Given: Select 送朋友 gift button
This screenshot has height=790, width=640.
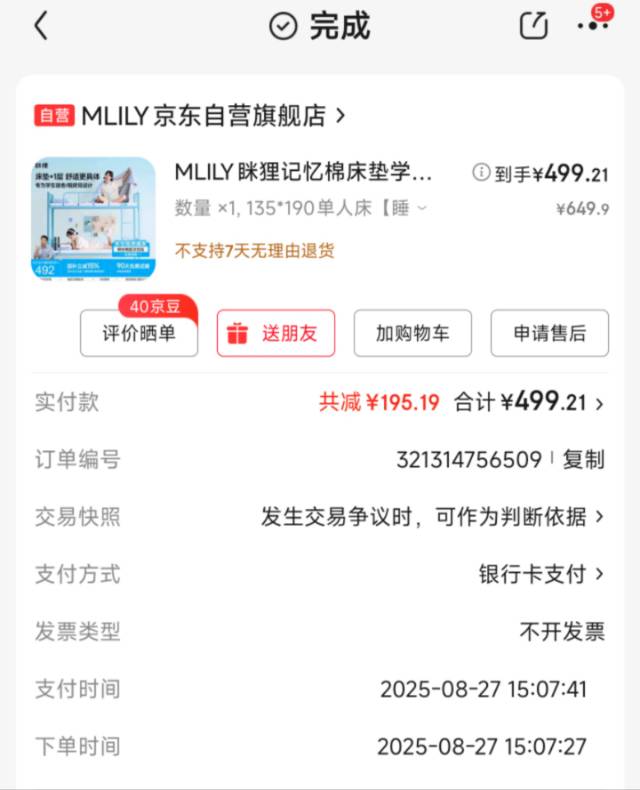Looking at the screenshot, I should tap(276, 334).
